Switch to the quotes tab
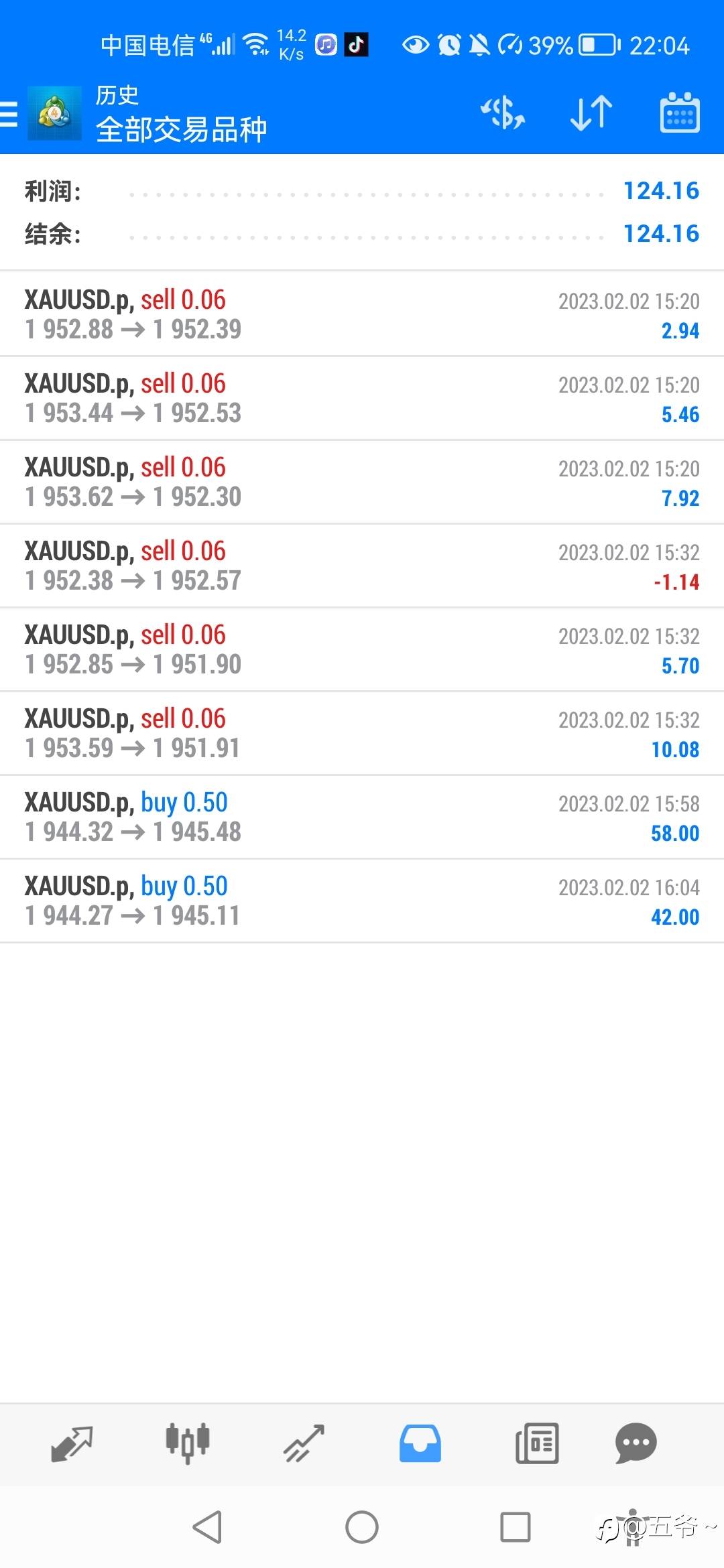This screenshot has width=724, height=1568. pos(72,1443)
